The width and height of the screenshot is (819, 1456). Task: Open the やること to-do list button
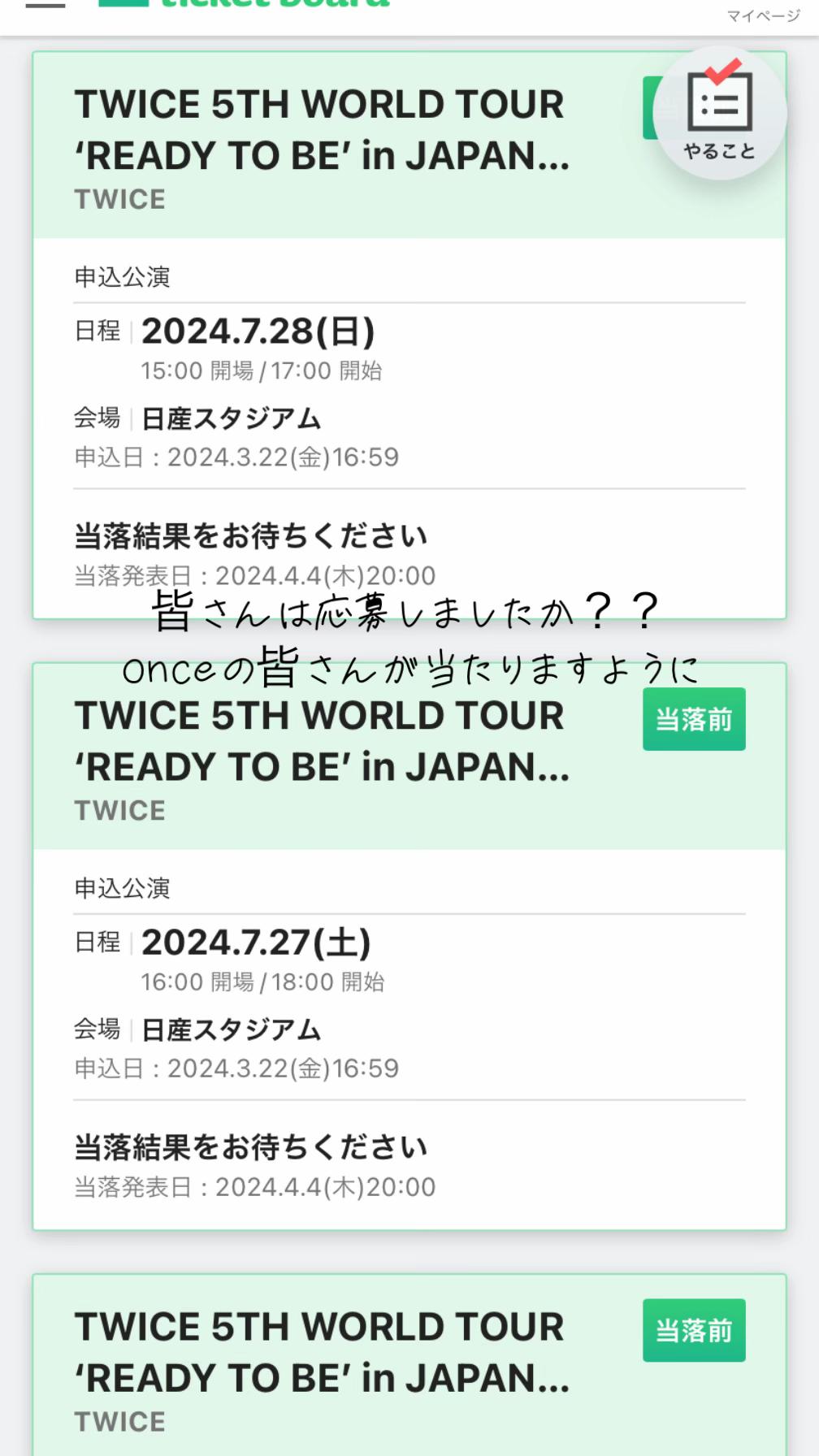click(720, 113)
